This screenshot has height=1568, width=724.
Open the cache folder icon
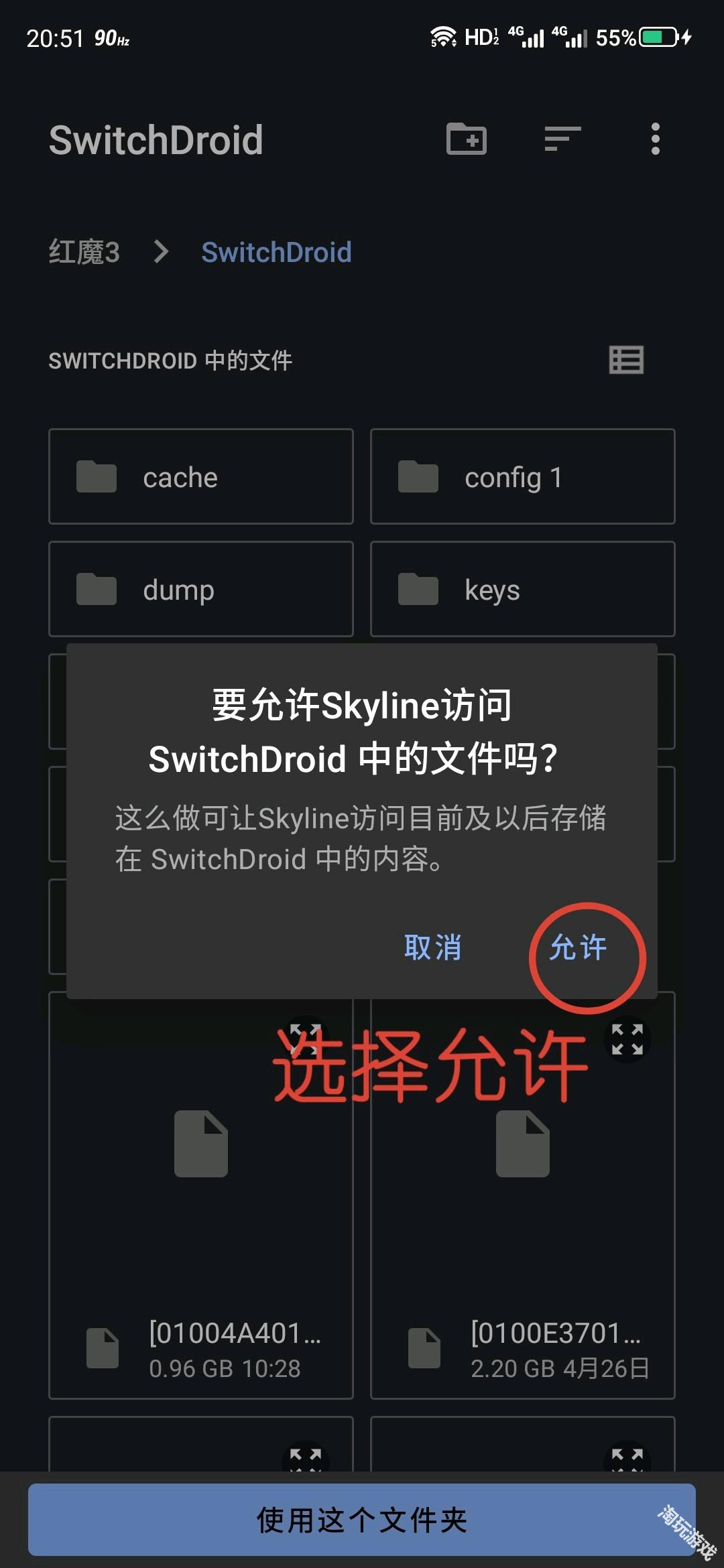coord(96,476)
